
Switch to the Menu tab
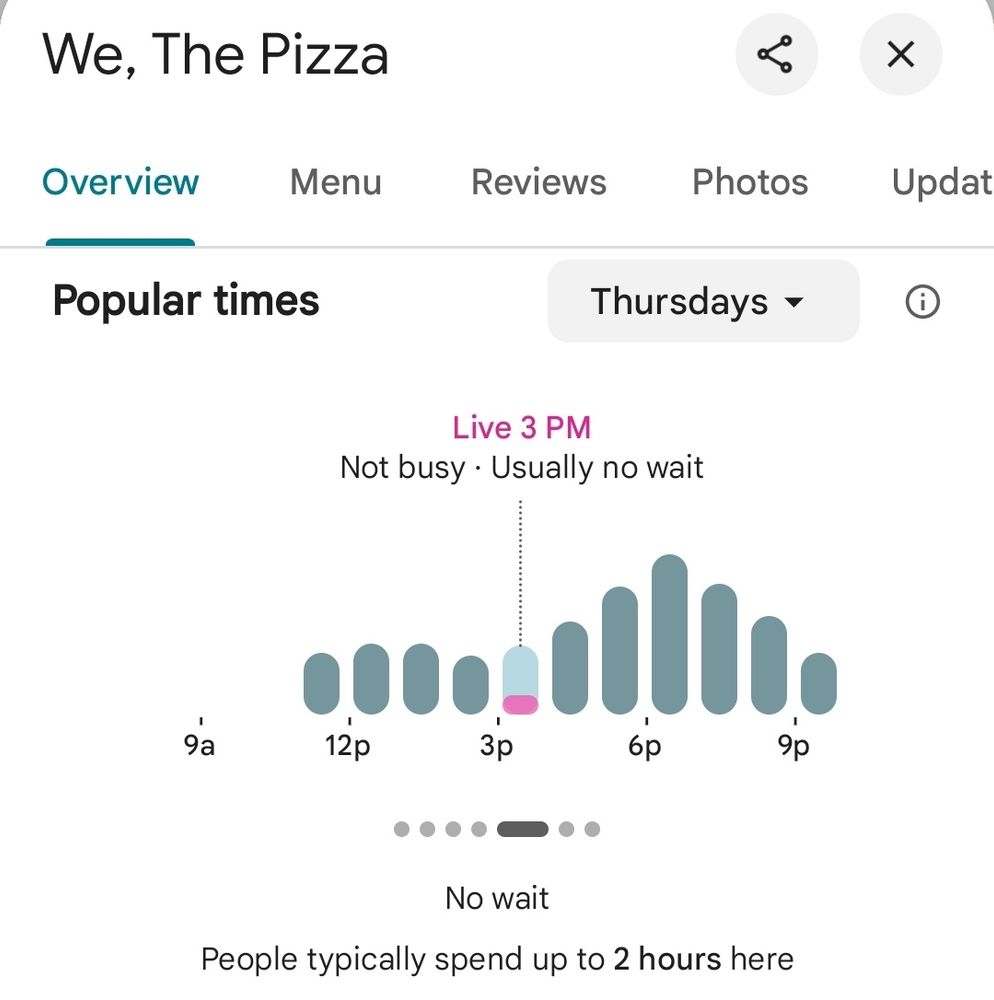(x=335, y=182)
